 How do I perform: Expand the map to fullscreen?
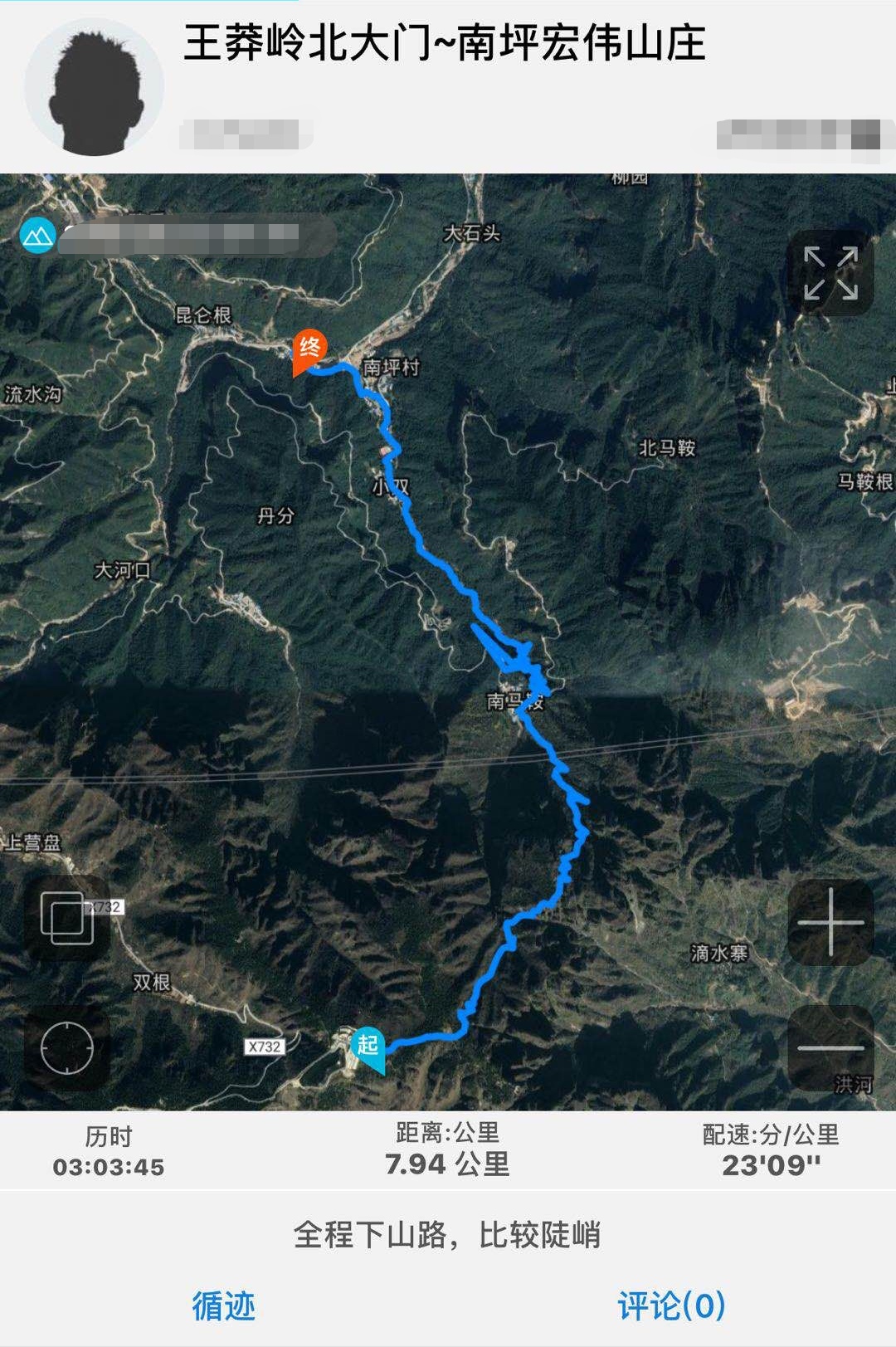click(x=830, y=273)
